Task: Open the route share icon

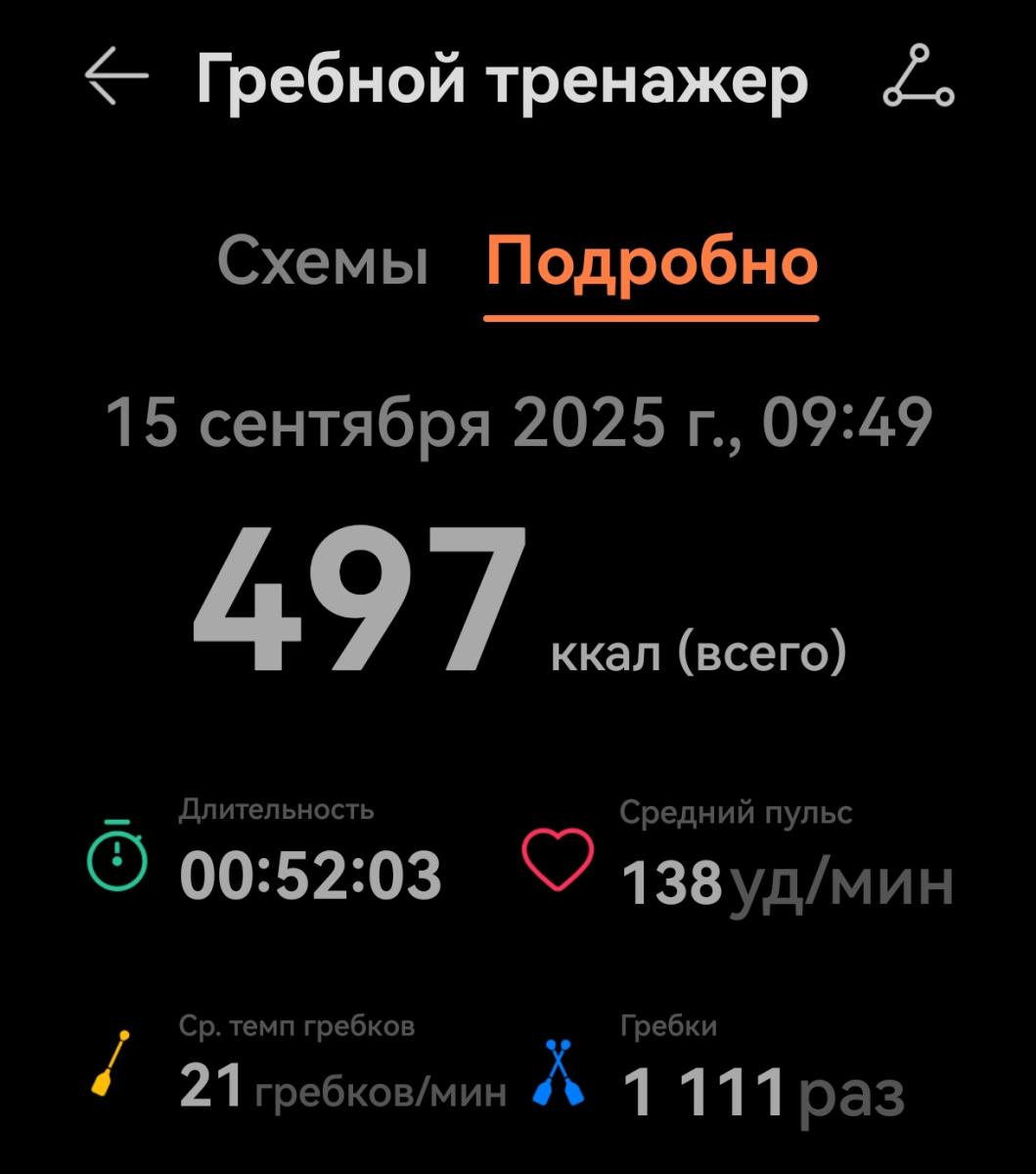Action: (918, 79)
